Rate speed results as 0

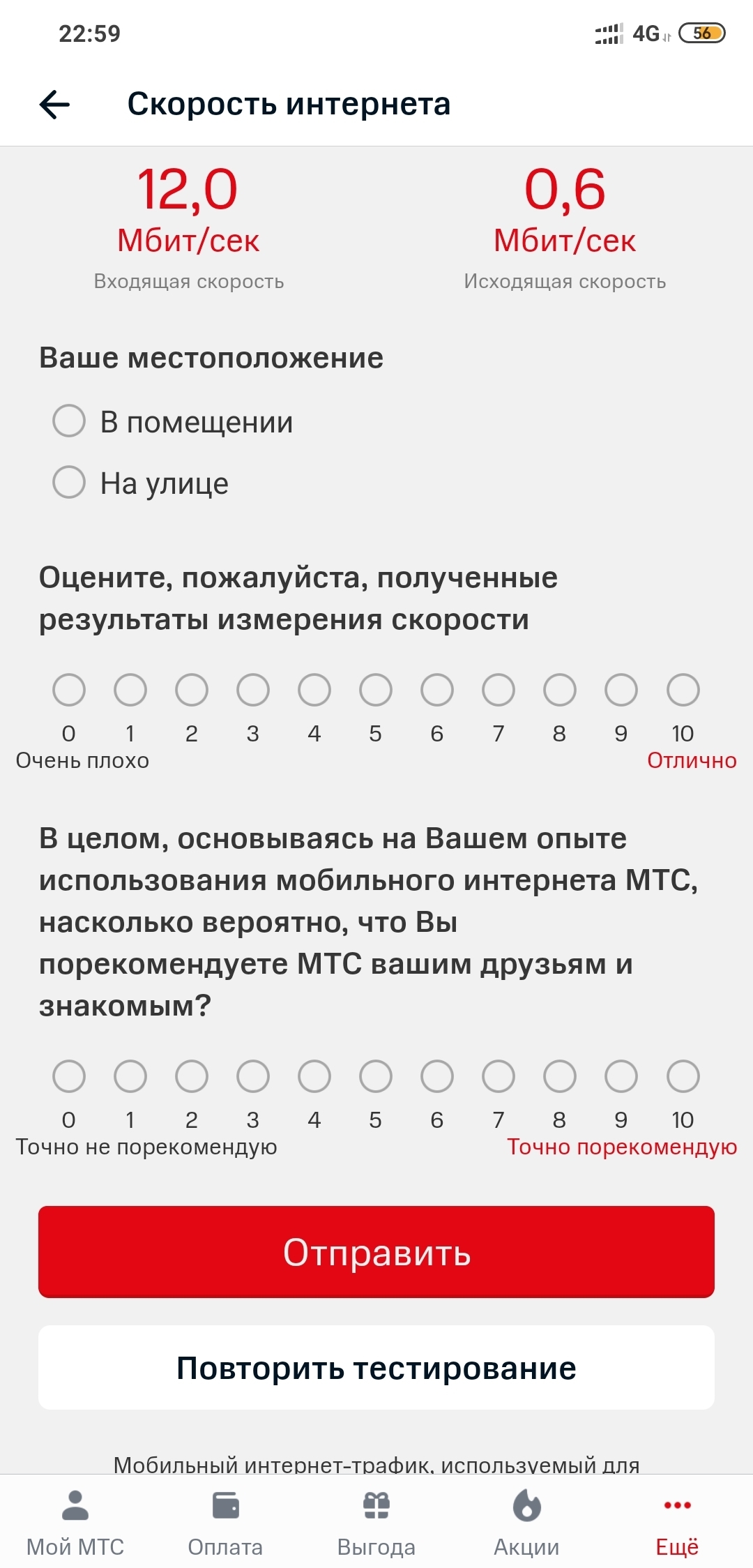69,690
